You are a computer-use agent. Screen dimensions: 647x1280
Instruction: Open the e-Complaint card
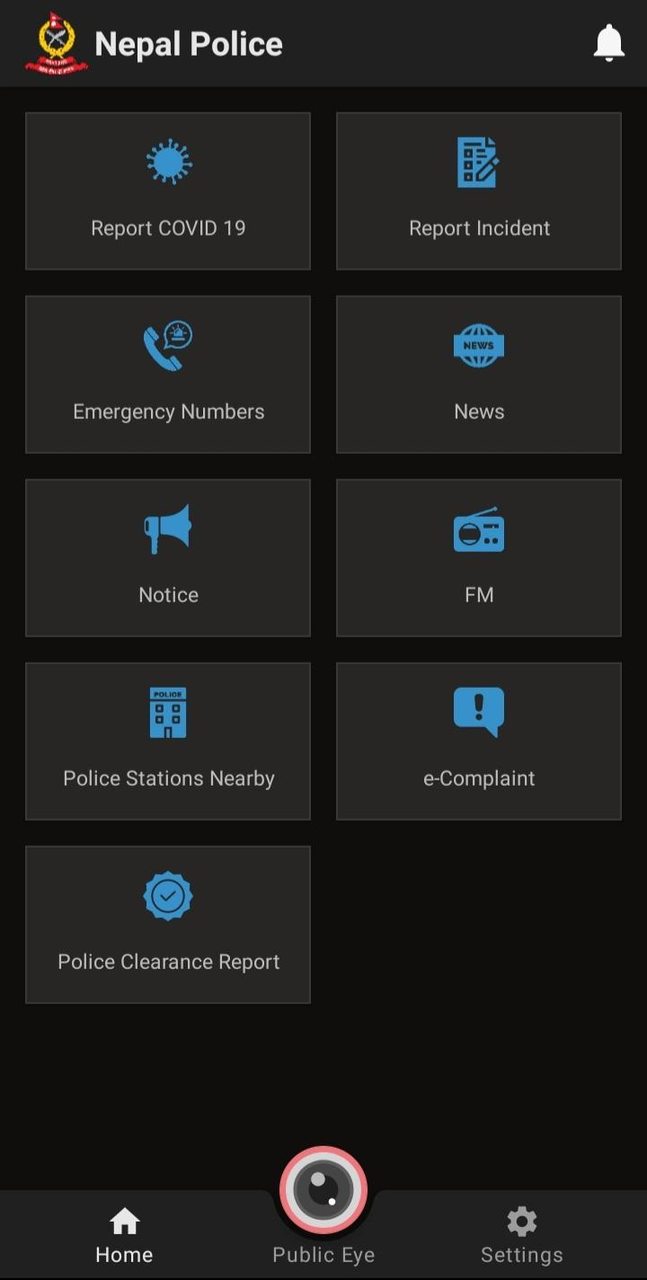(x=479, y=741)
